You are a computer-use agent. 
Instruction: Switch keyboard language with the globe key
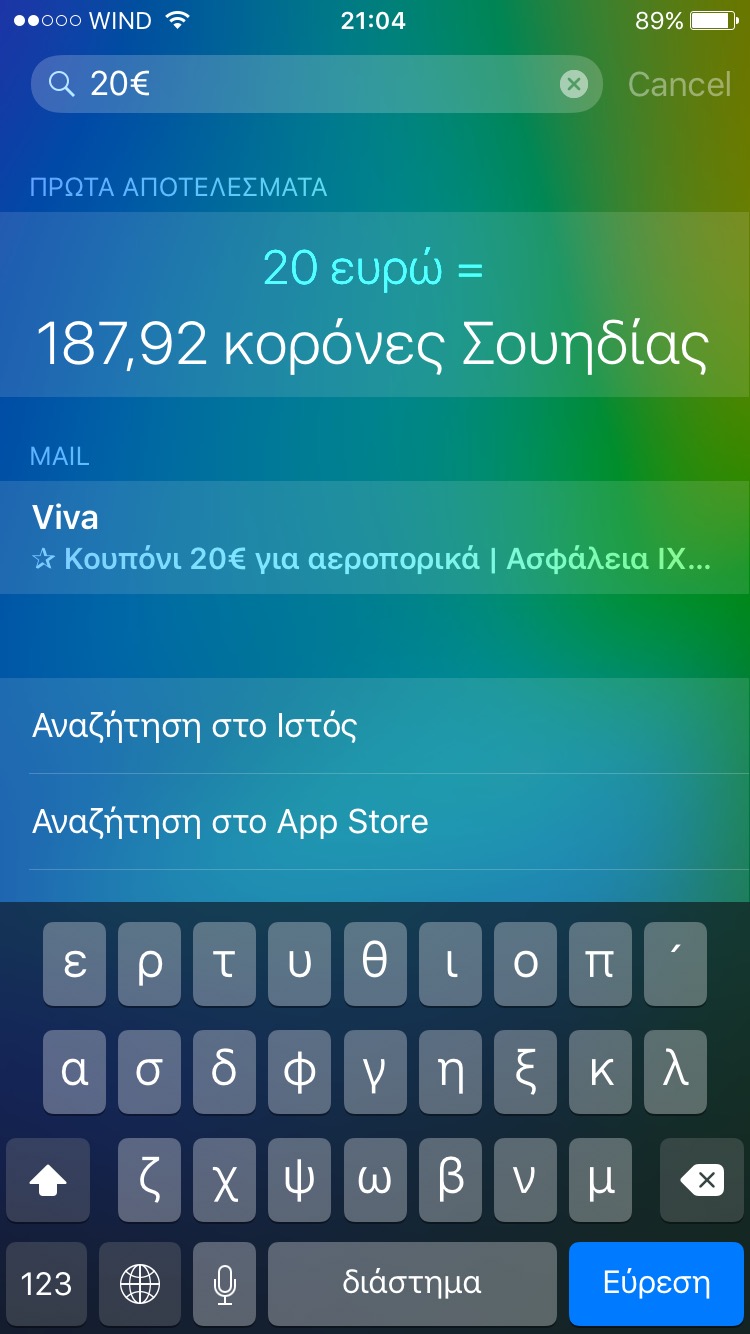pyautogui.click(x=140, y=1283)
